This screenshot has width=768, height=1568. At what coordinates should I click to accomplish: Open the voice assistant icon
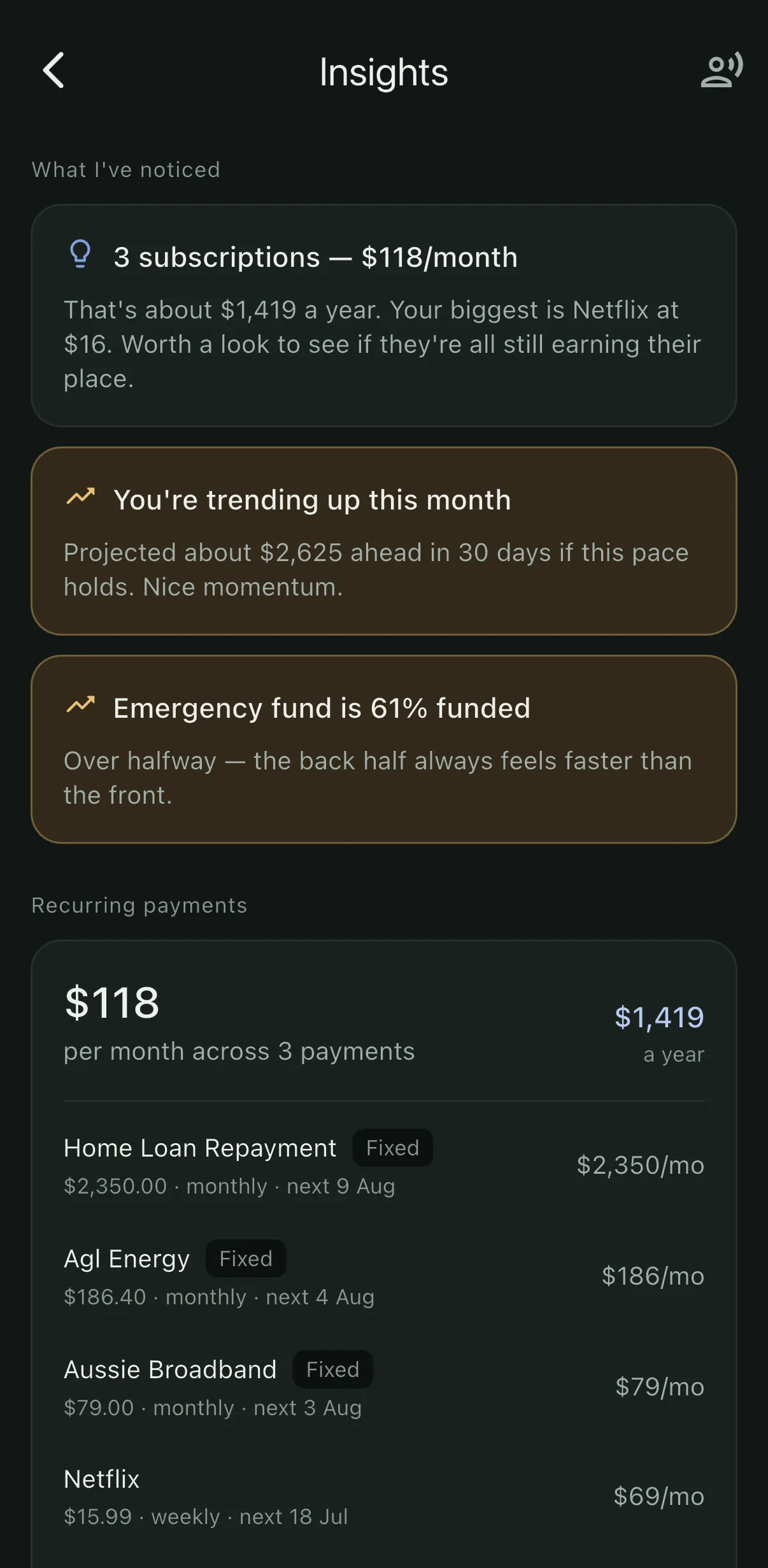tap(722, 70)
